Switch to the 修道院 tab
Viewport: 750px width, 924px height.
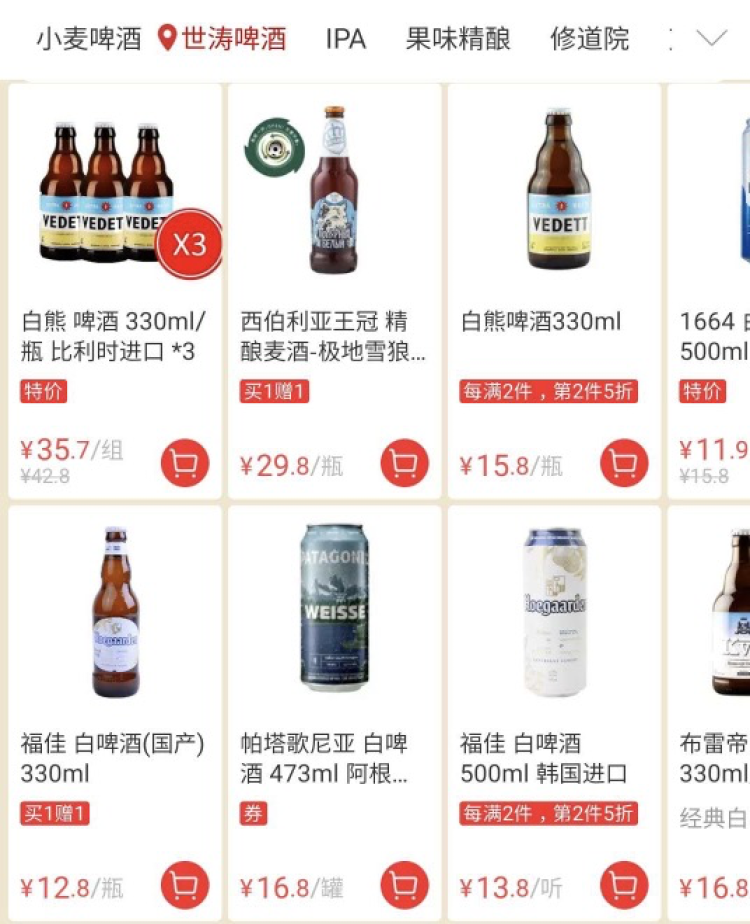tap(589, 39)
